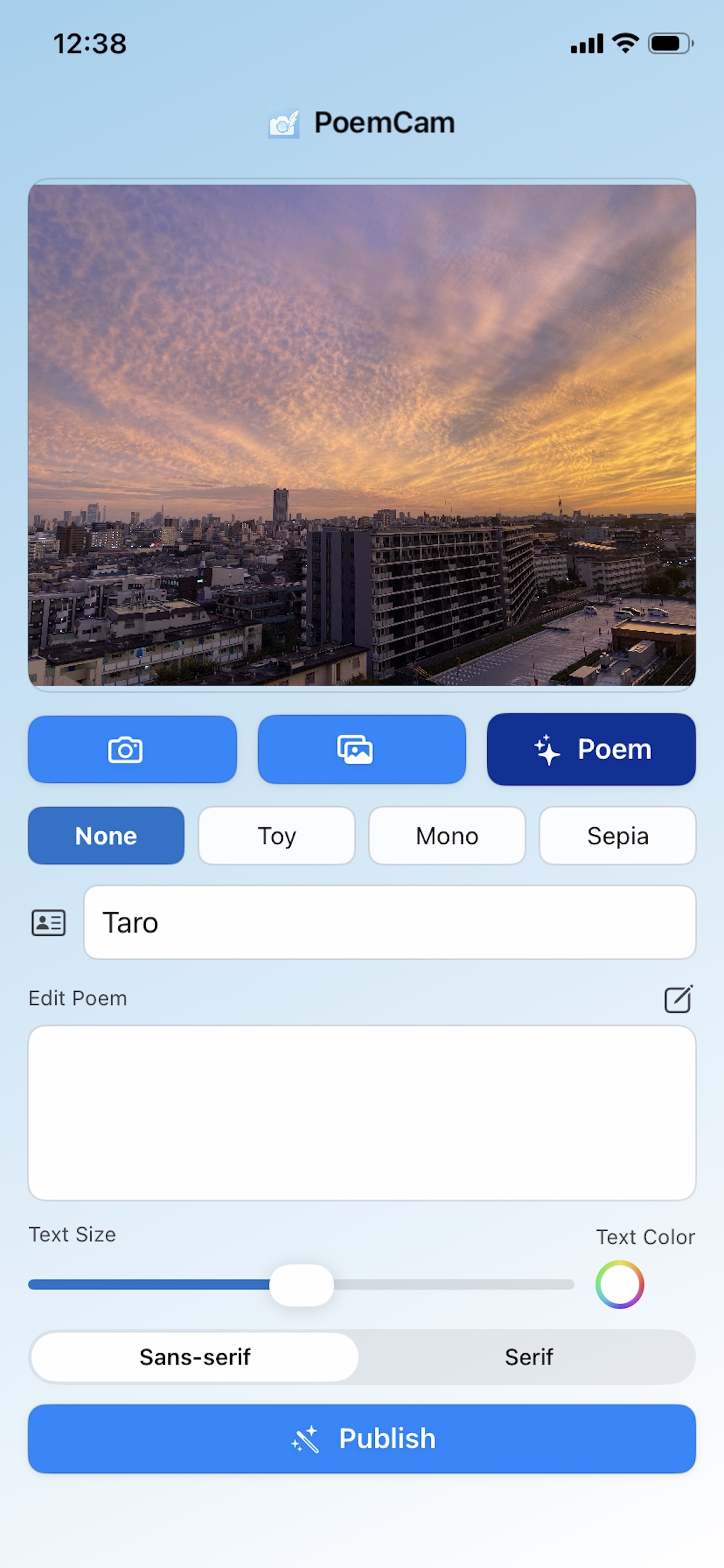This screenshot has width=724, height=1568.
Task: Publish the poem photo
Action: pos(361,1439)
